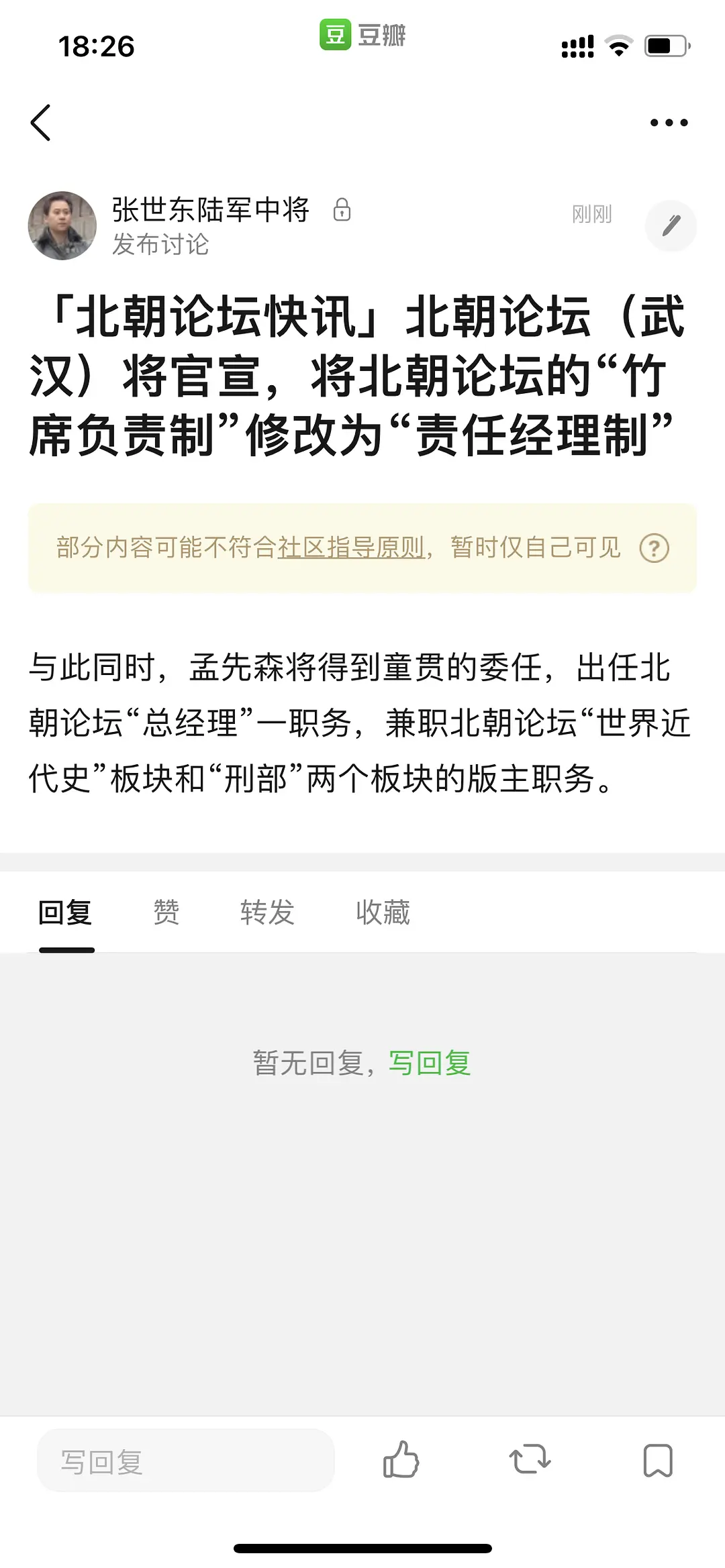725x1568 pixels.
Task: Return to 豆瓣 via status bar pill
Action: 362,35
